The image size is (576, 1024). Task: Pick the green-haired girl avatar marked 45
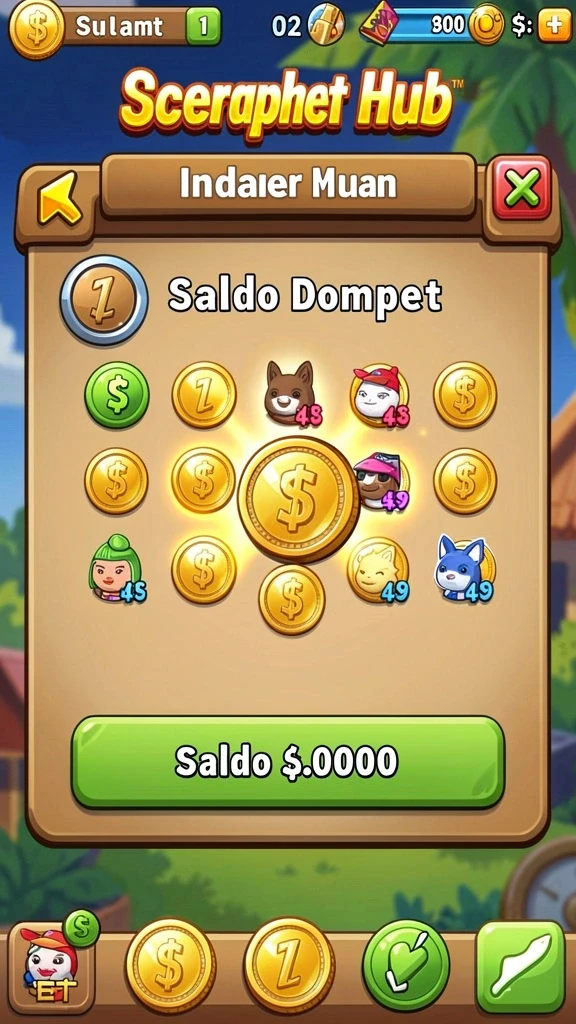117,568
